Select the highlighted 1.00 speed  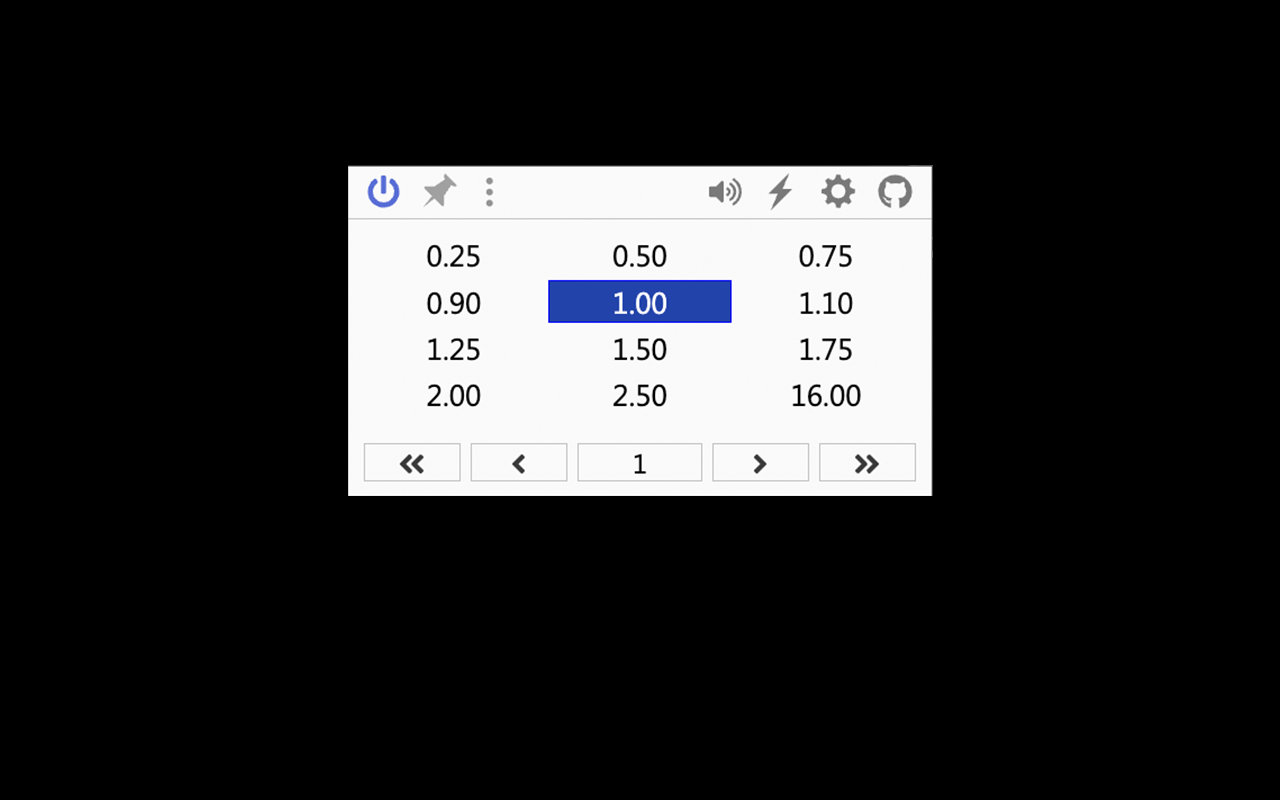click(x=639, y=302)
